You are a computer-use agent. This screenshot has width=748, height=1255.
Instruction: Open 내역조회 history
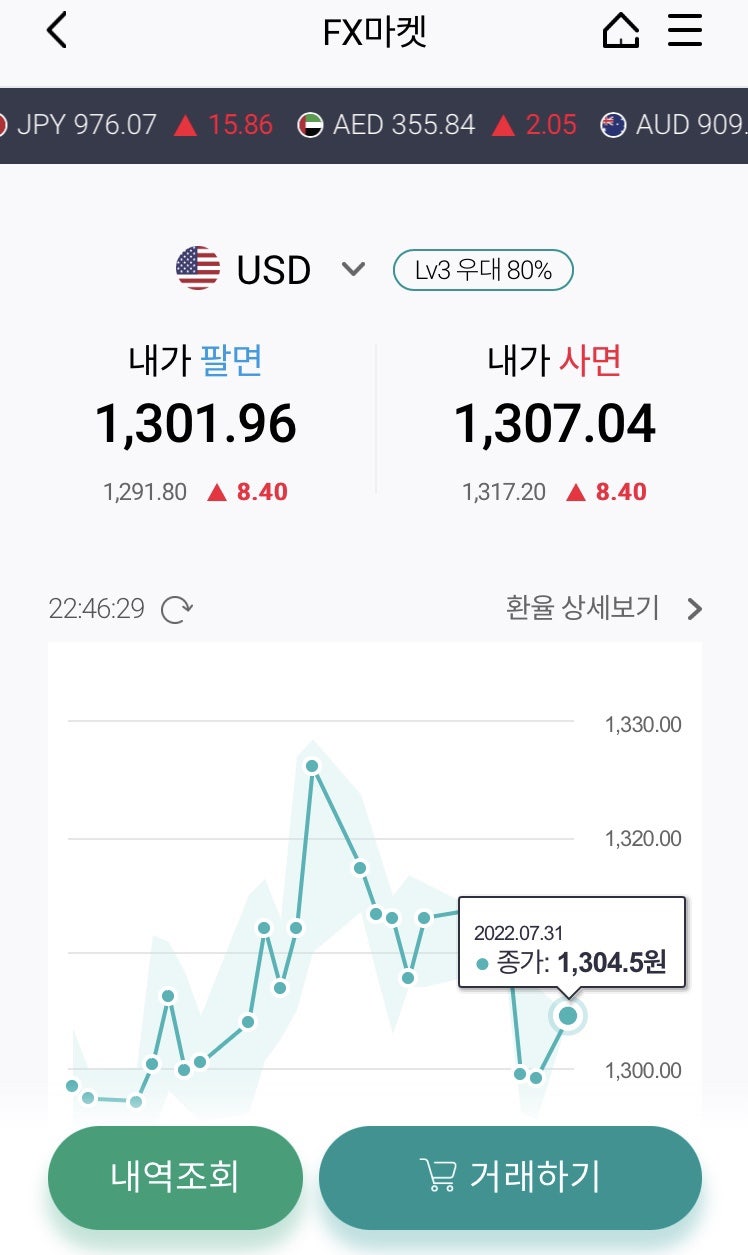(175, 1177)
